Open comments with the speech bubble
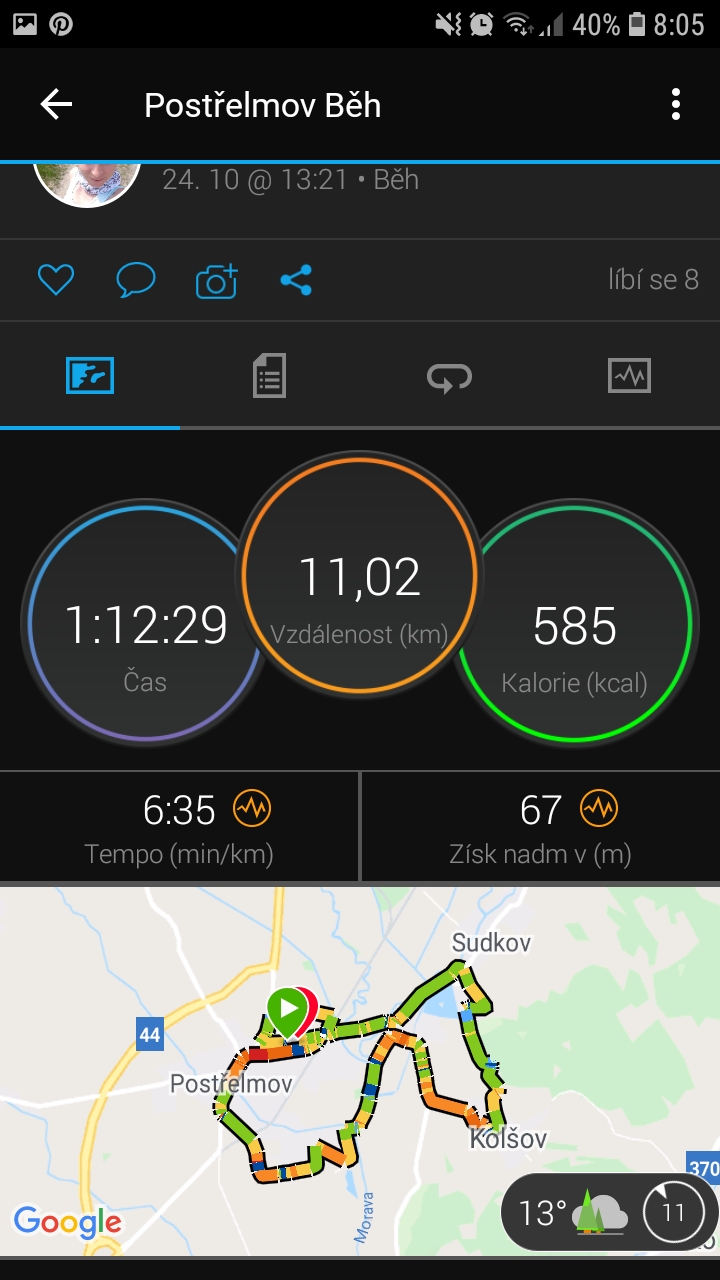 click(x=136, y=280)
